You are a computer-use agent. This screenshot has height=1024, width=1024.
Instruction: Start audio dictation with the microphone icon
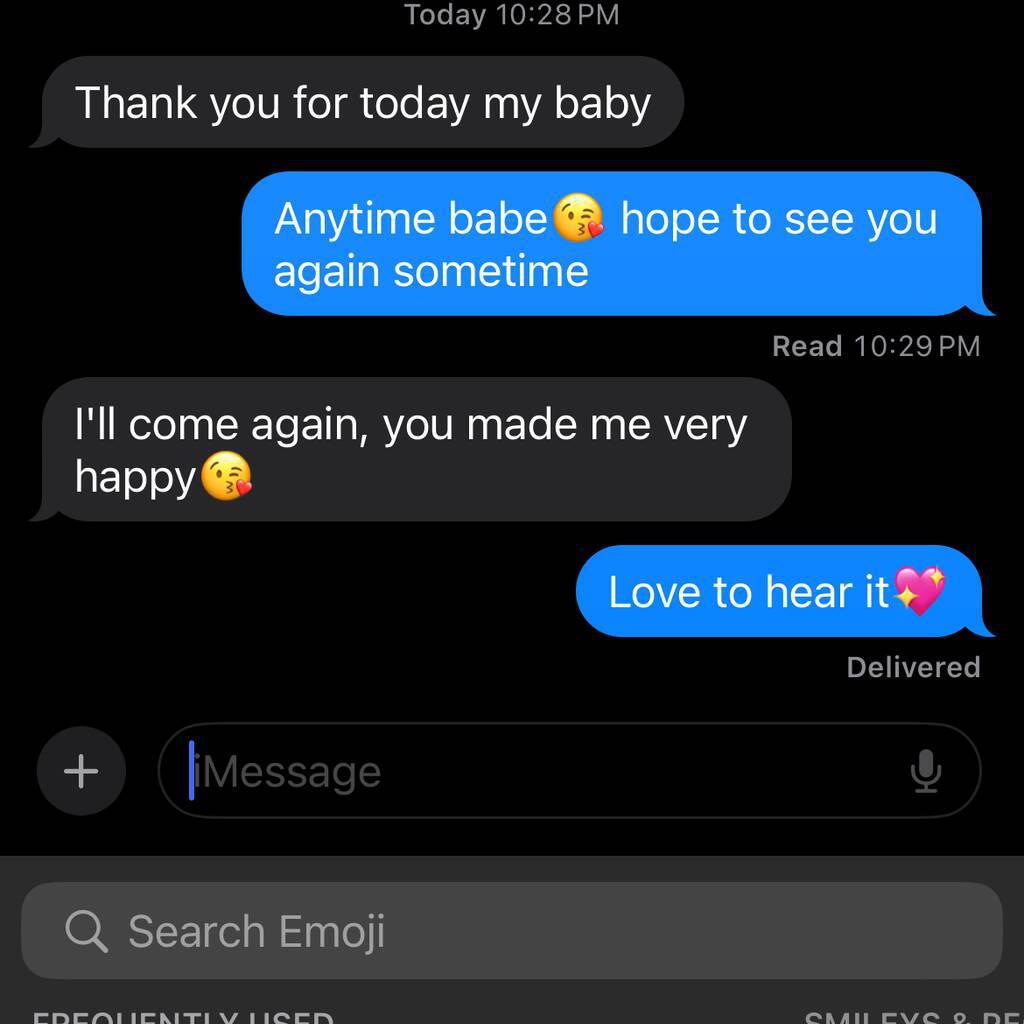point(927,771)
